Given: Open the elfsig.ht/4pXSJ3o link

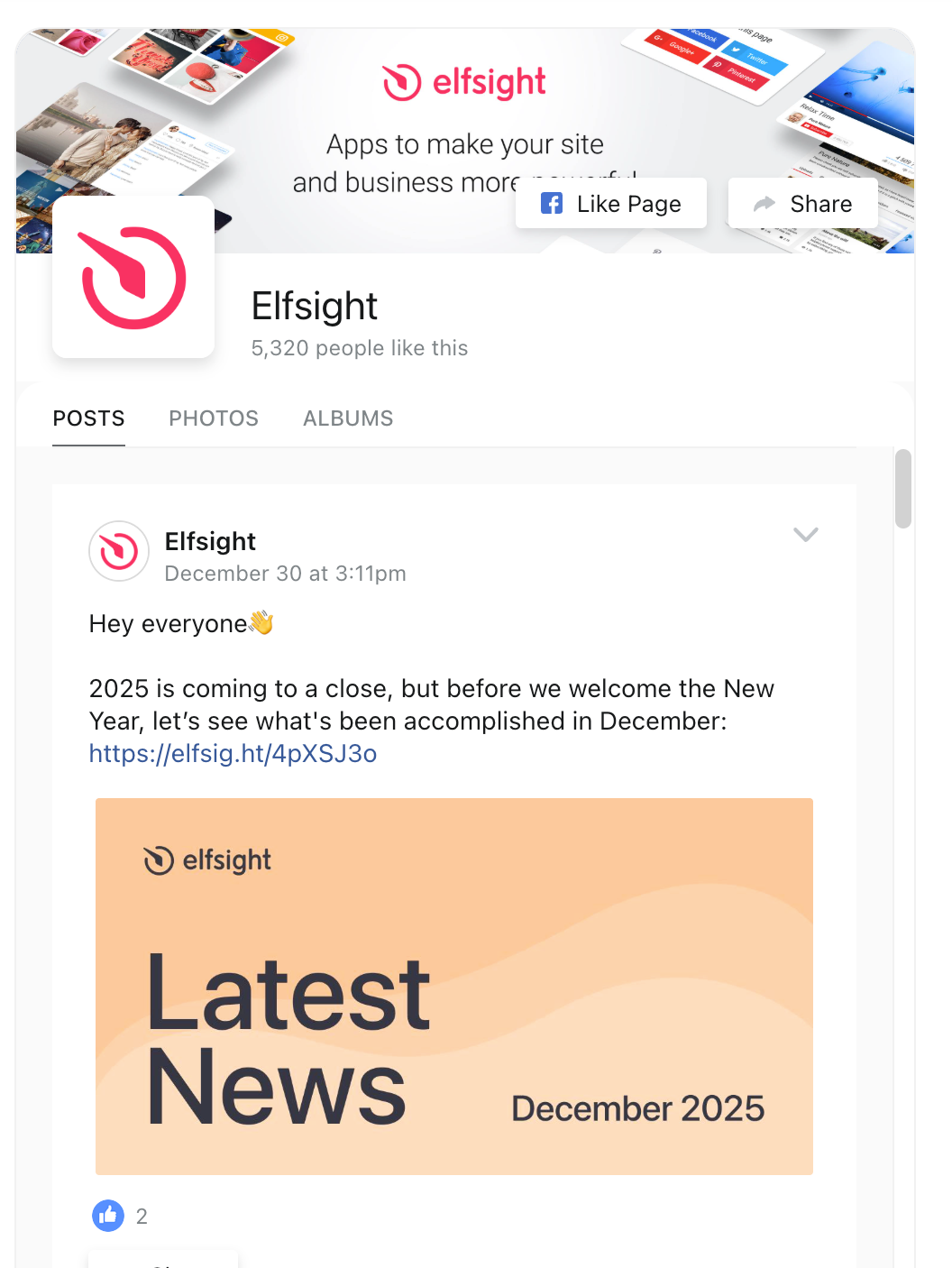Looking at the screenshot, I should 233,754.
